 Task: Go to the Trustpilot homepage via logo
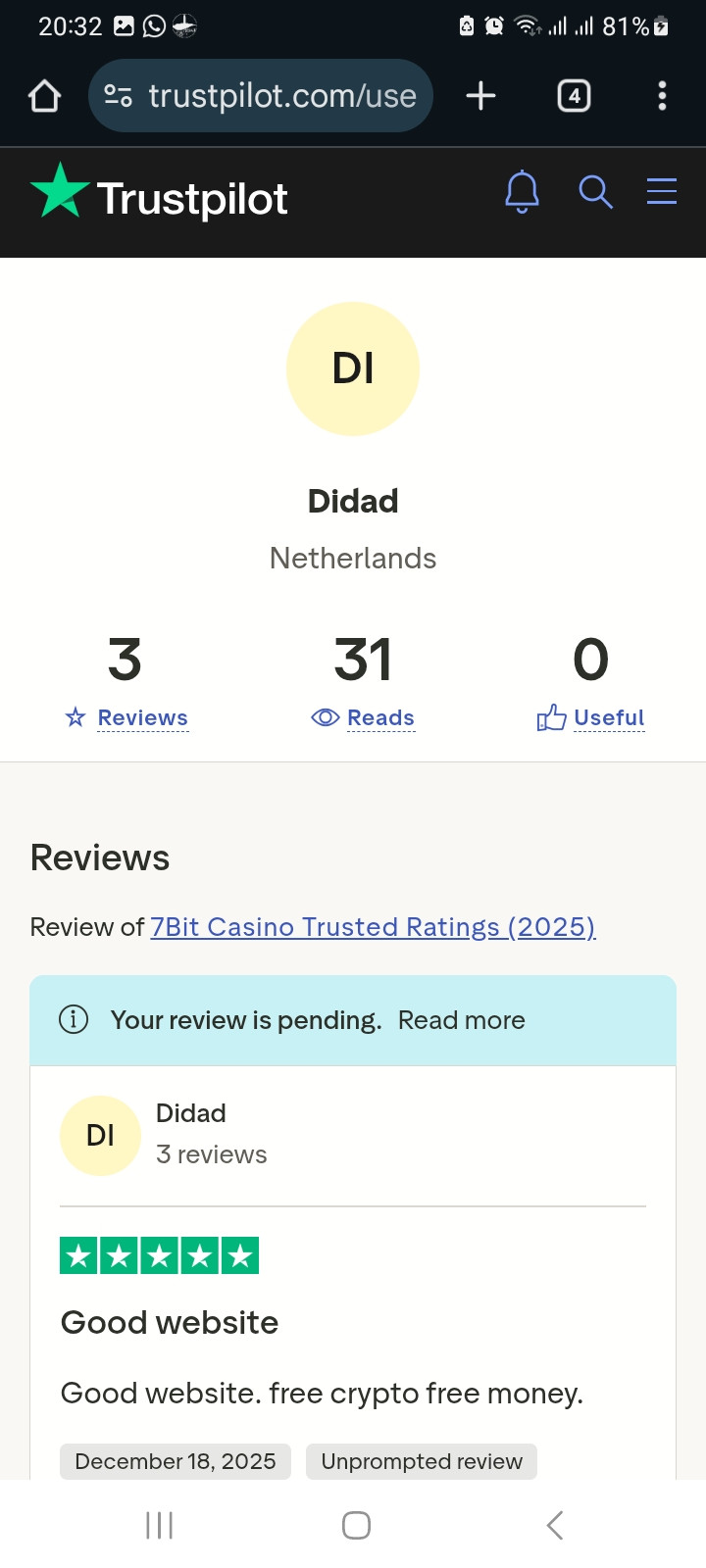coord(160,194)
